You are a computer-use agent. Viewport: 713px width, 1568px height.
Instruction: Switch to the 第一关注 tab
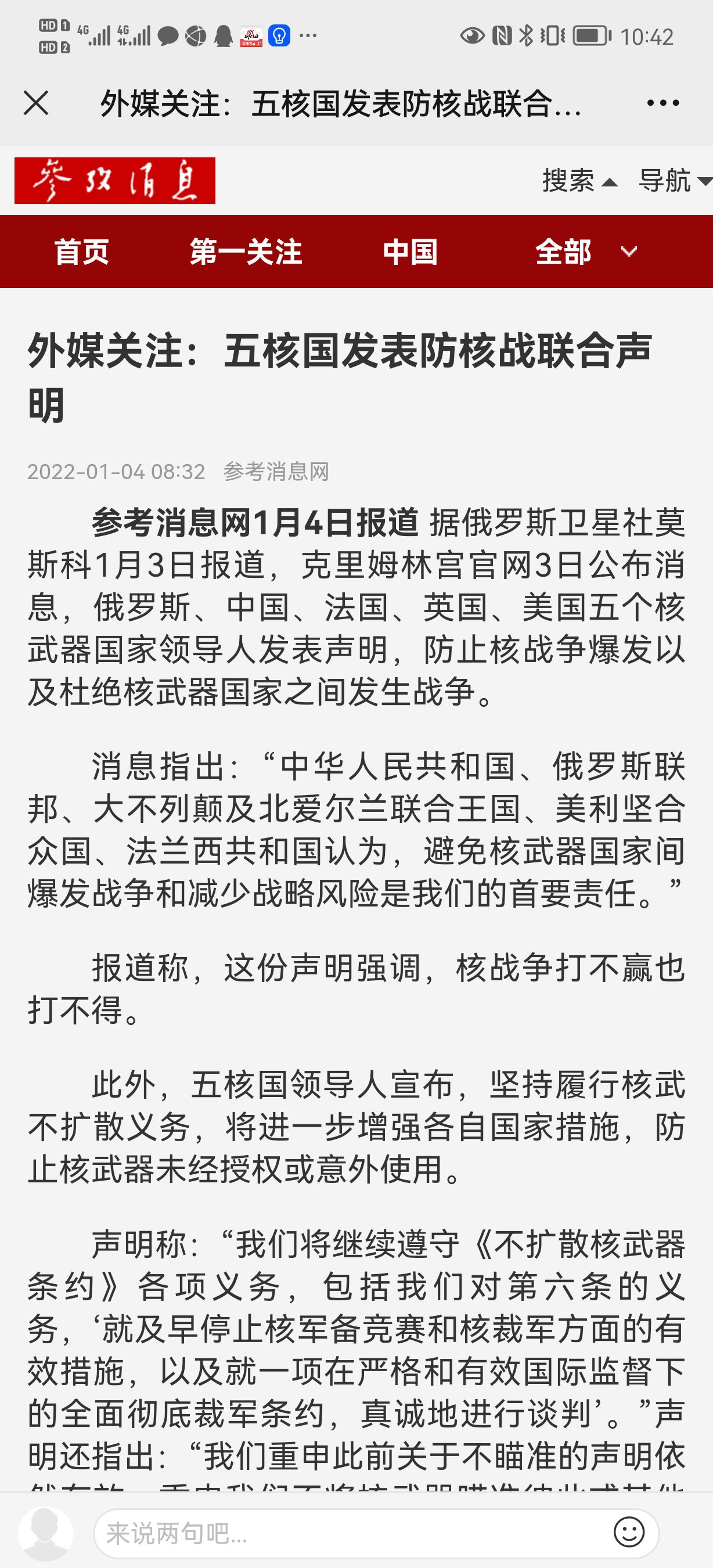click(246, 251)
